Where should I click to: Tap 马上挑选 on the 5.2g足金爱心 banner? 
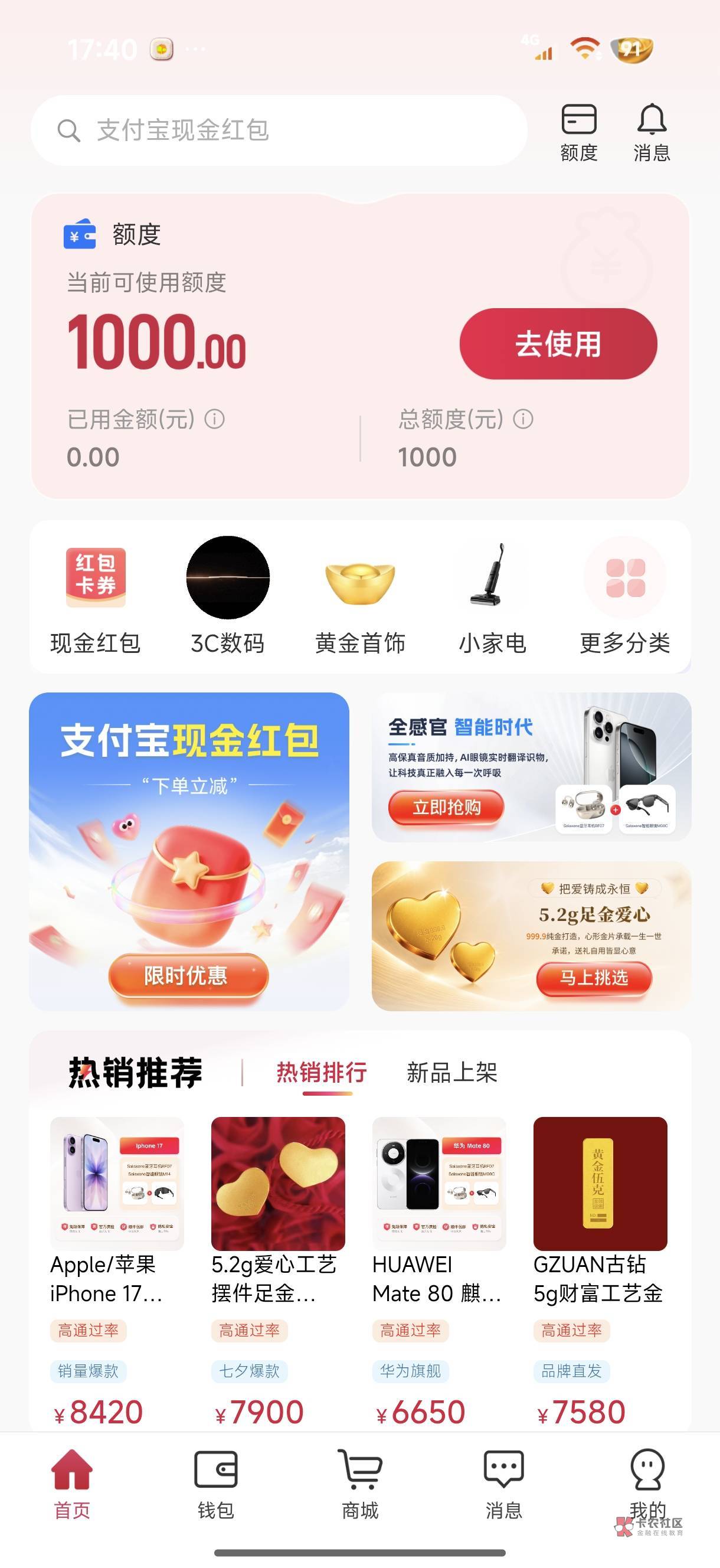pos(594,978)
